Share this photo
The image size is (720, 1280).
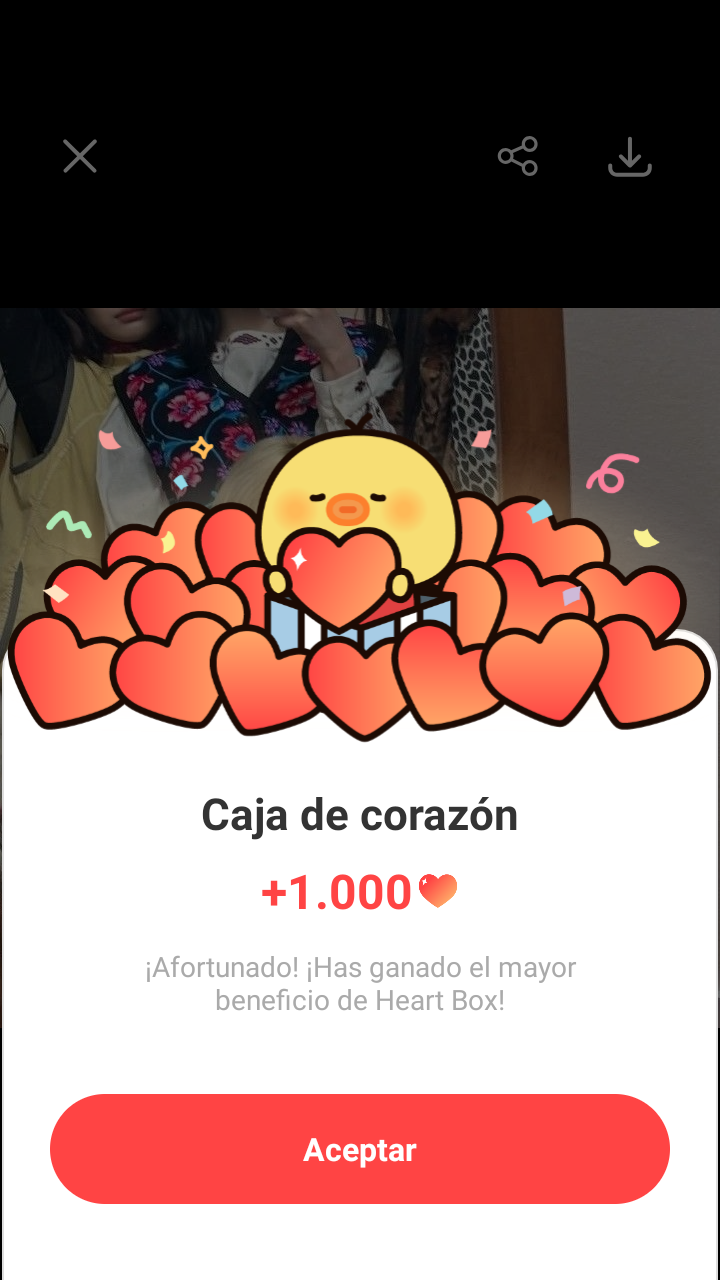[518, 157]
